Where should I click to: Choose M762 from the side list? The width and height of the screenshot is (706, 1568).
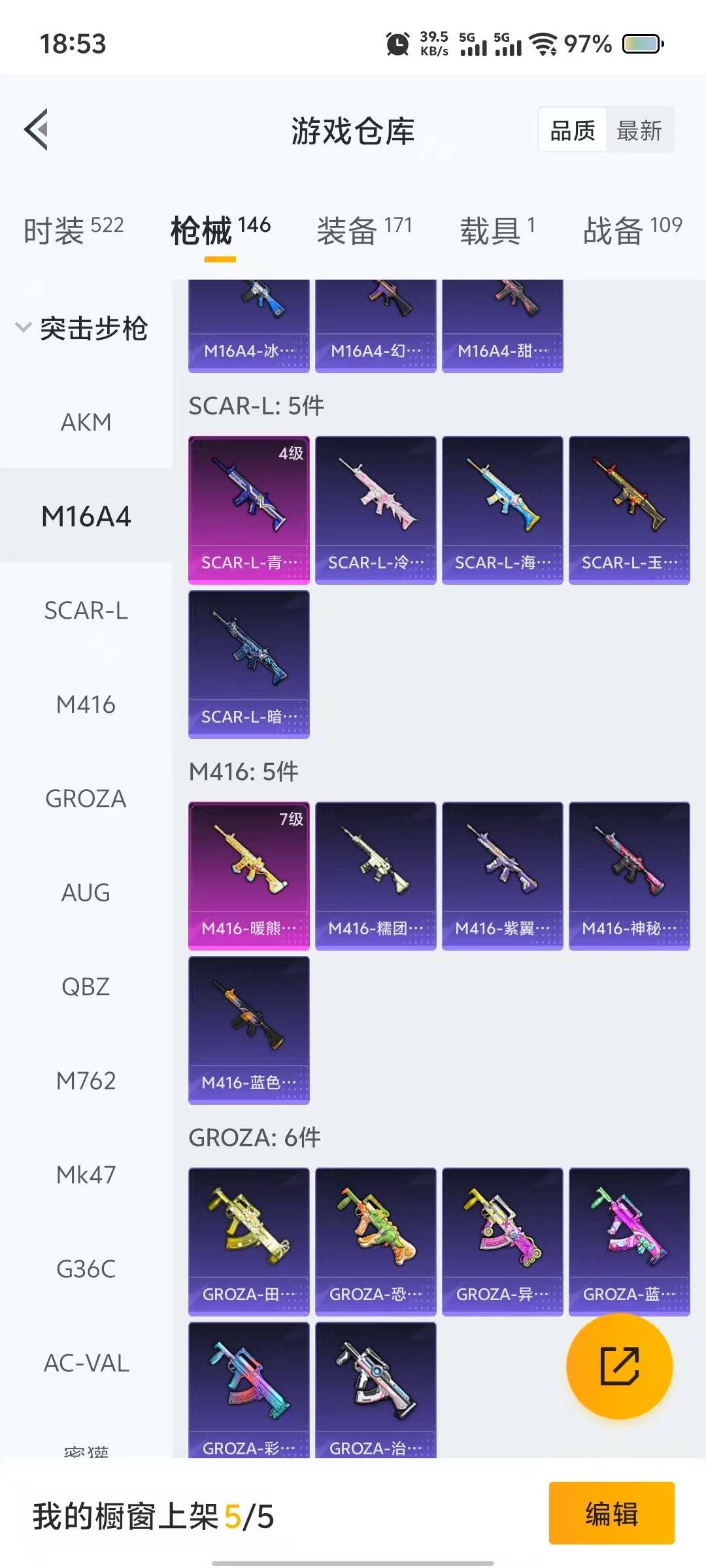pos(86,1081)
